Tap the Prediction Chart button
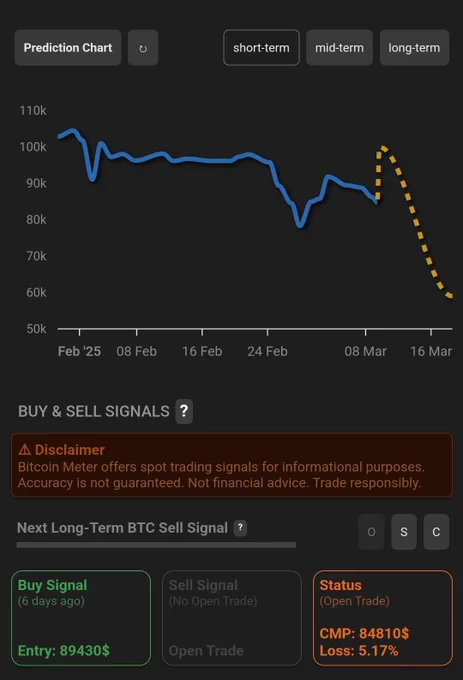Viewport: 463px width, 680px height. pyautogui.click(x=68, y=48)
